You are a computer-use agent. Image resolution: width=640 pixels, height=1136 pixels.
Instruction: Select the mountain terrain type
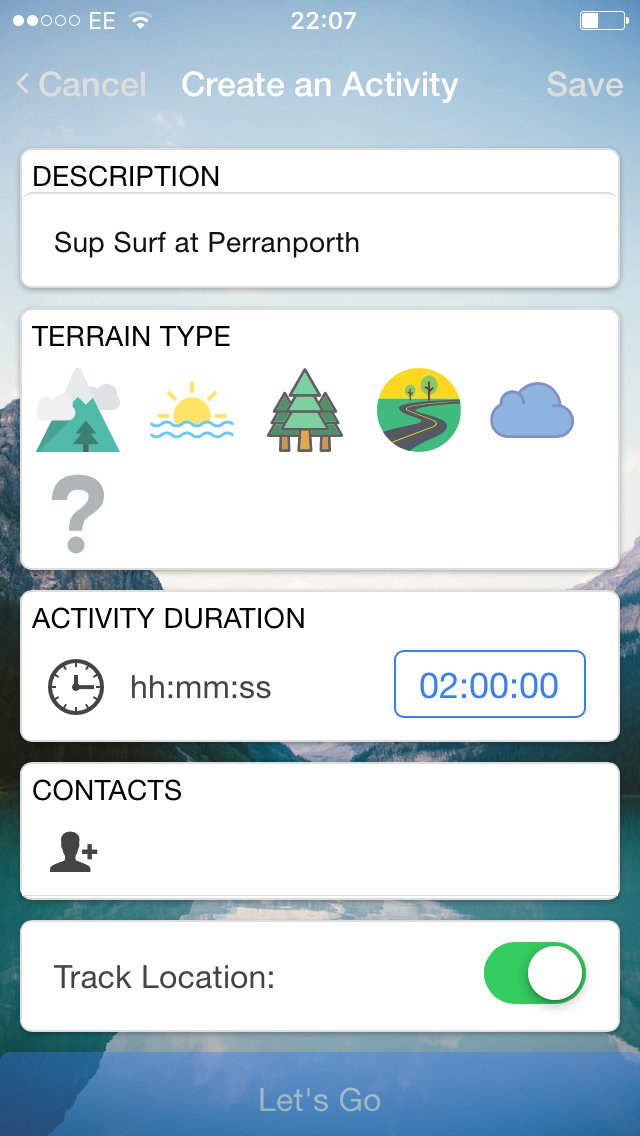[x=78, y=410]
